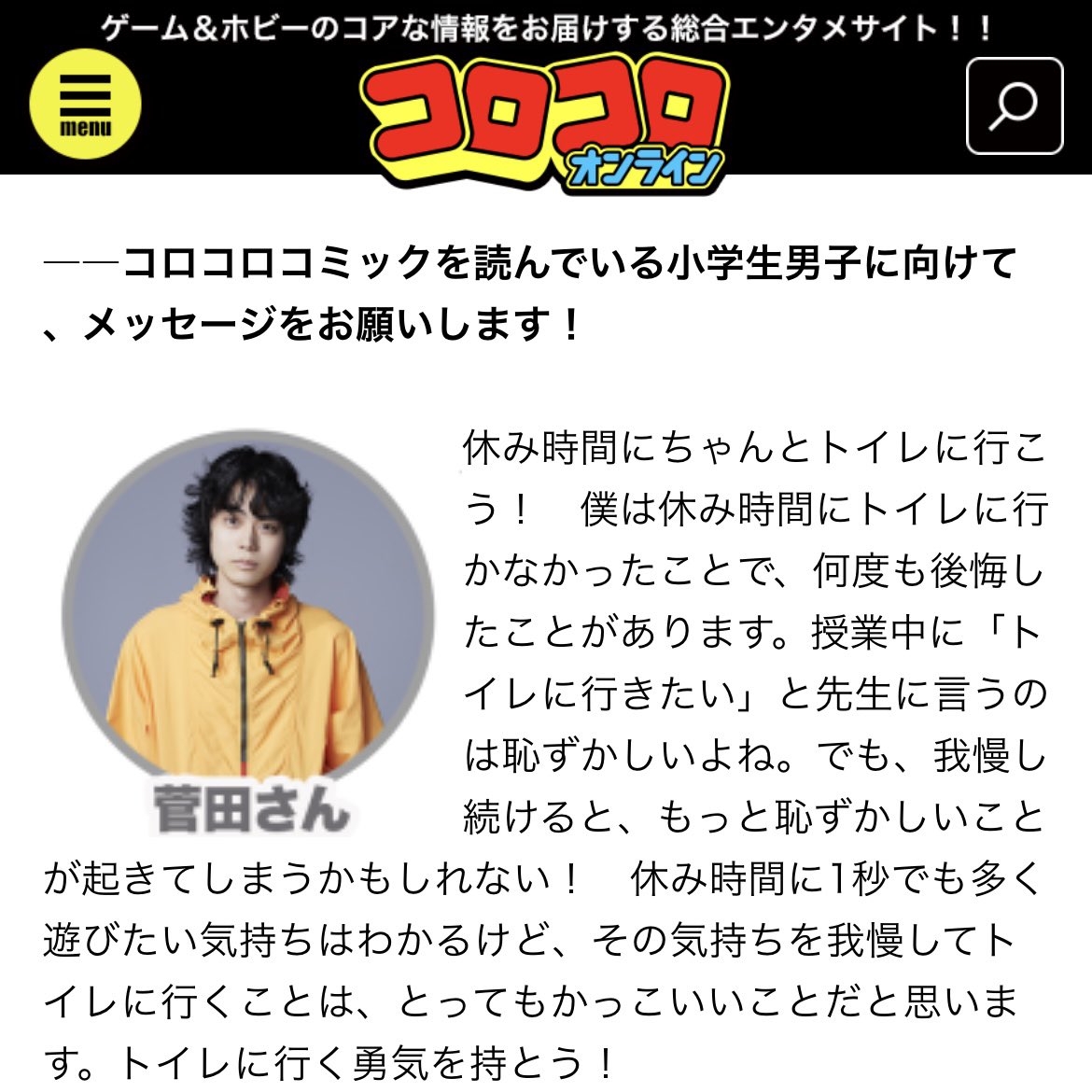1092x1092 pixels.
Task: Open the yellow menu button
Action: [85, 104]
